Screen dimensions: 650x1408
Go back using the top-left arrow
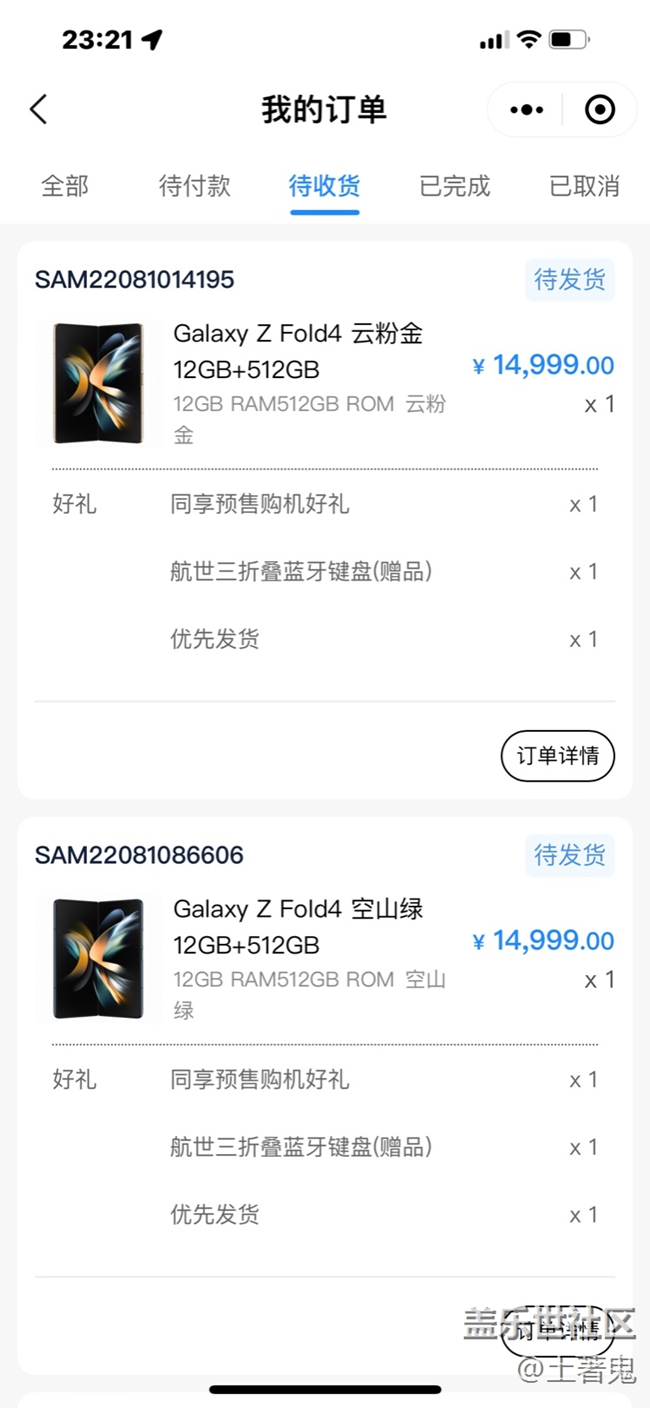[x=39, y=109]
